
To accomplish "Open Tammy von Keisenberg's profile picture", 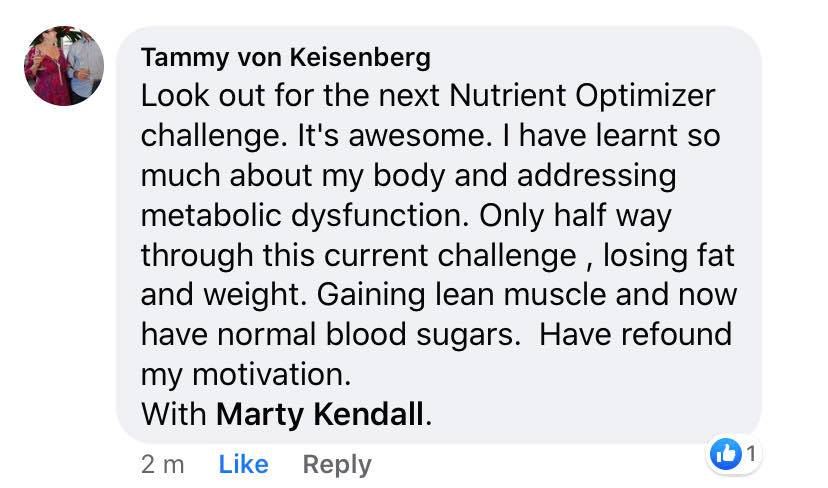I will 64,66.
